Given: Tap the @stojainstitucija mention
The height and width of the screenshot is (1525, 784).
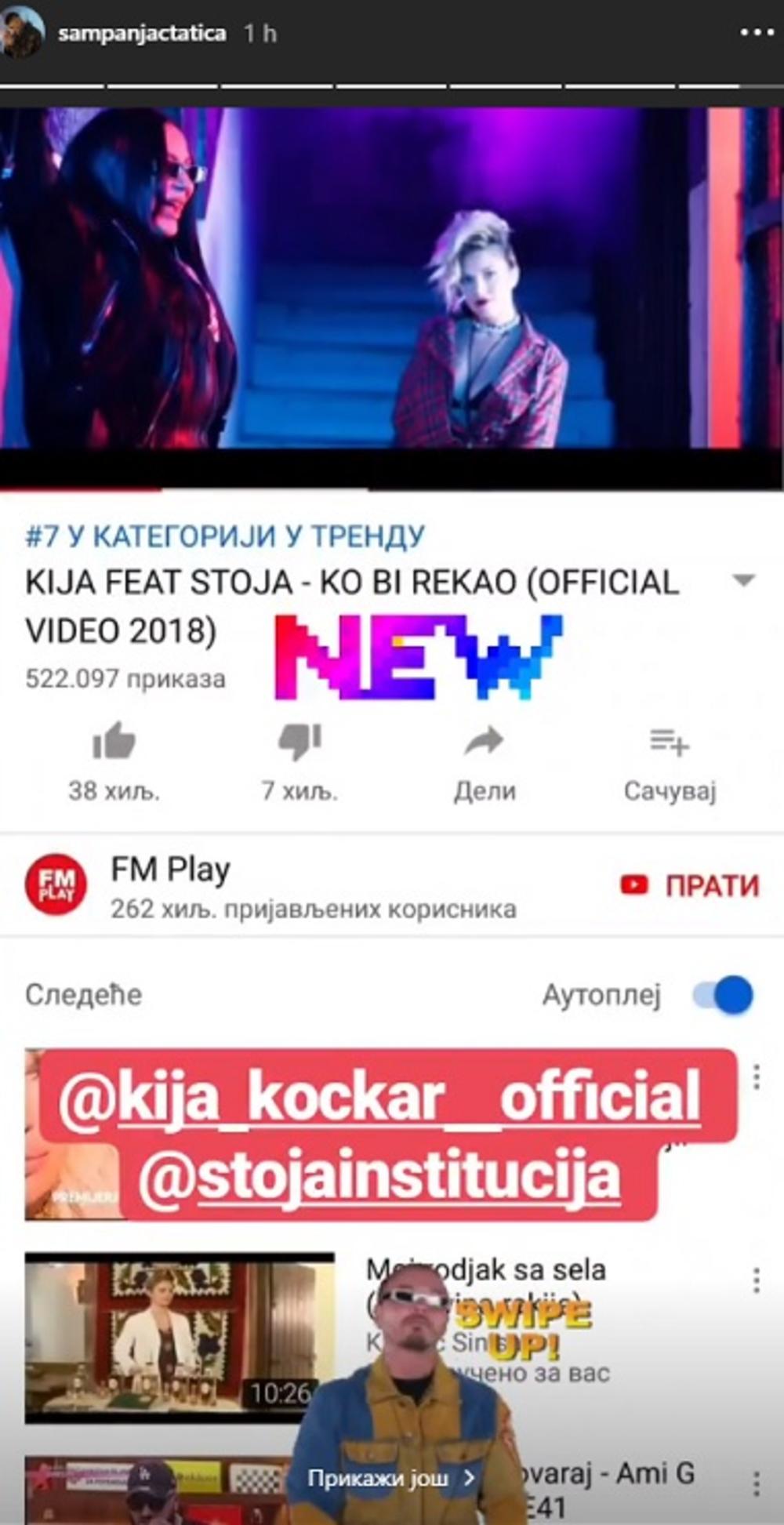Looking at the screenshot, I should (379, 1176).
